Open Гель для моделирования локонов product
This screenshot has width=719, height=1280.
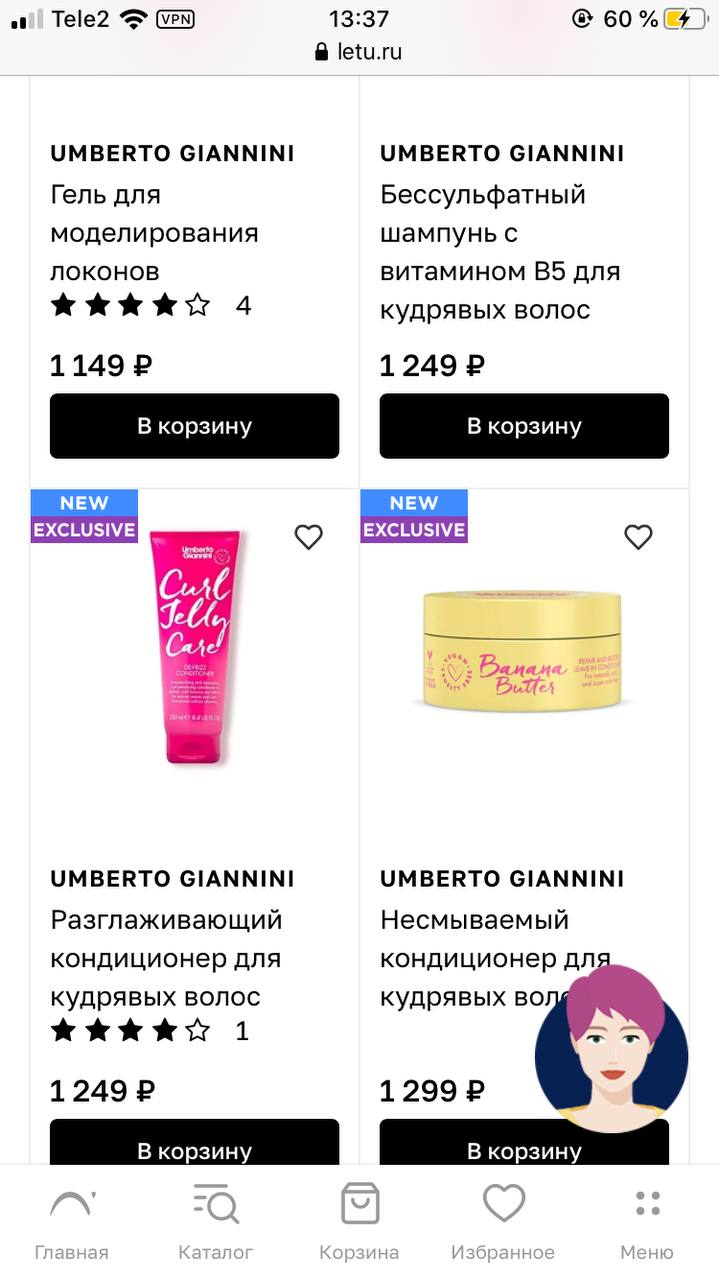154,233
